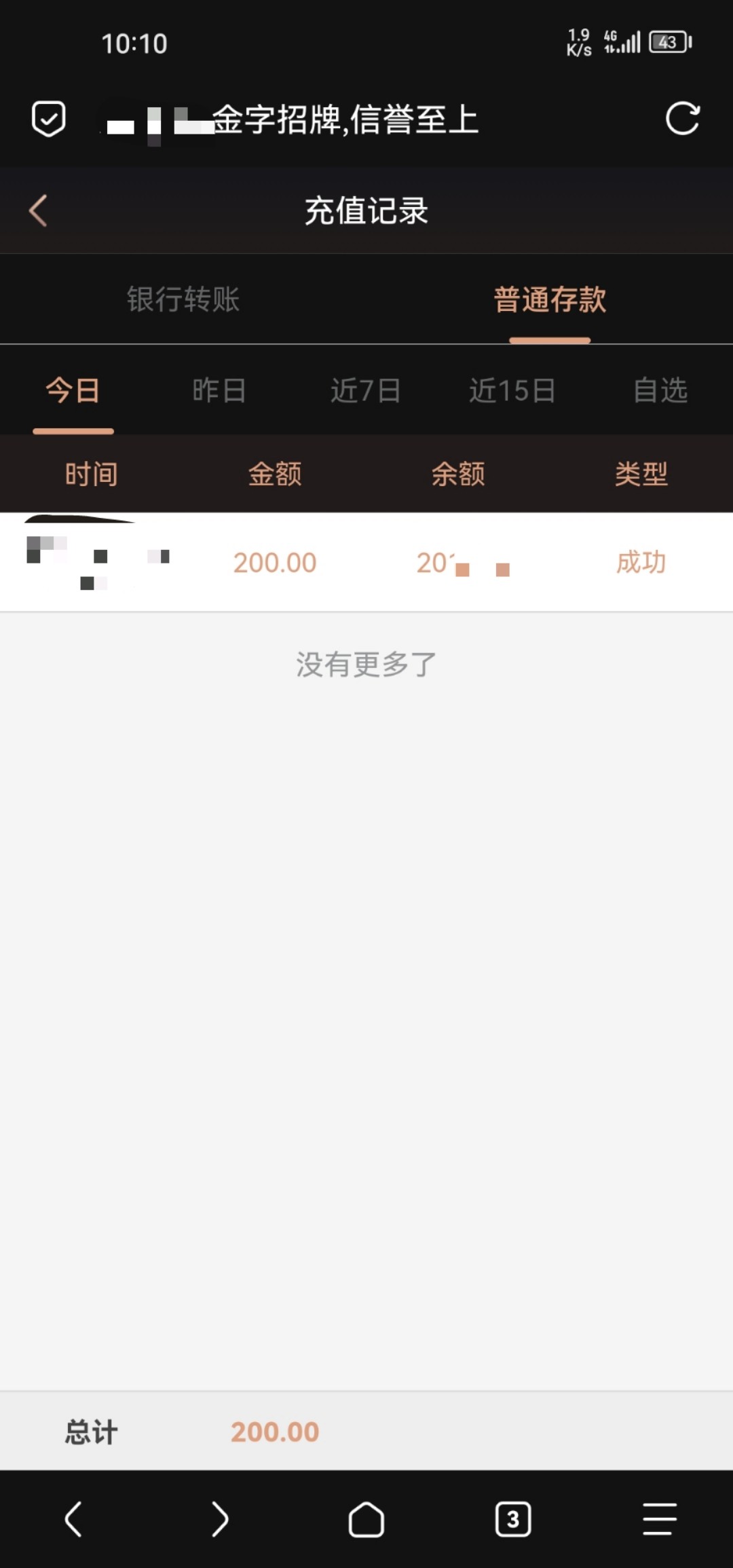
Task: Open the site security shield icon
Action: pyautogui.click(x=49, y=119)
